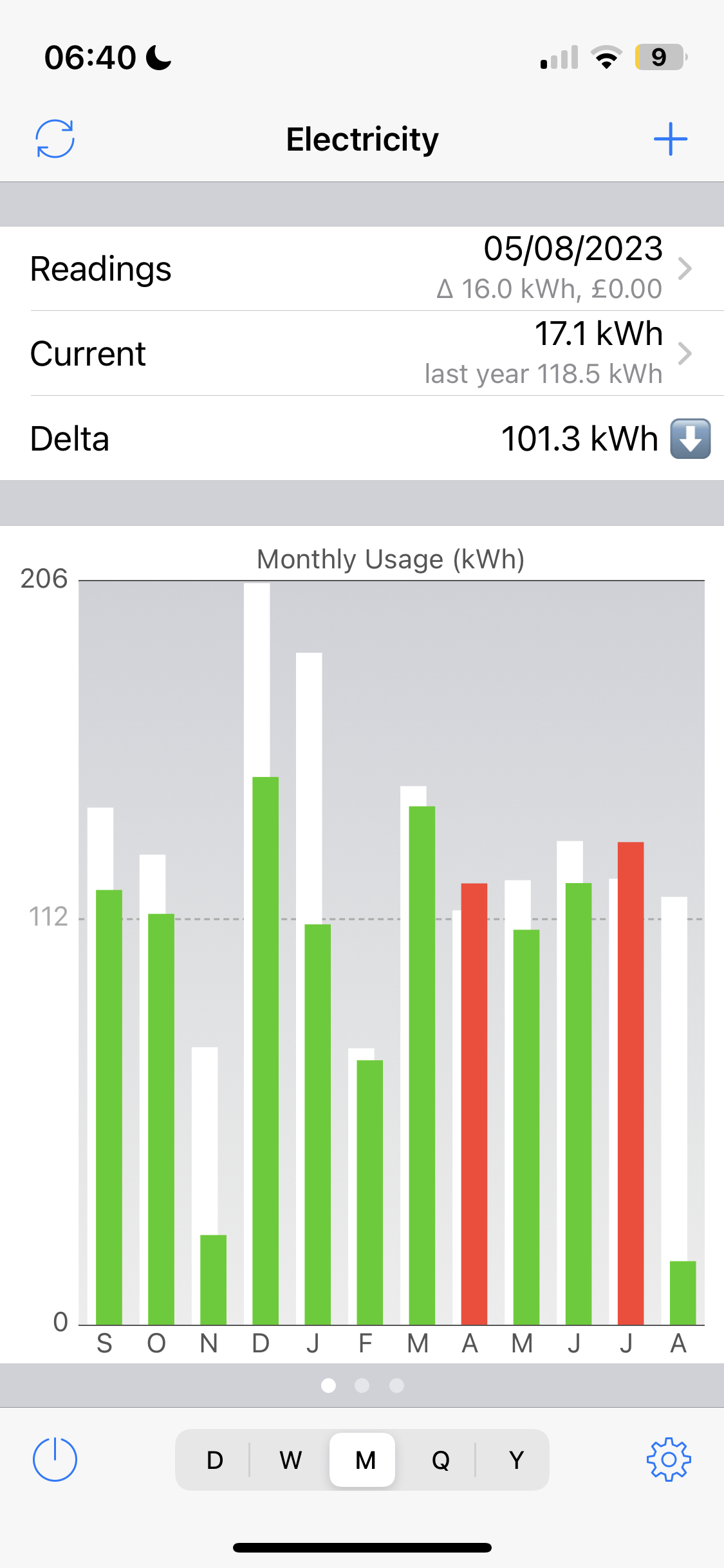Select the monthly M segment
Screen dimensions: 724x1568
pyautogui.click(x=362, y=1460)
